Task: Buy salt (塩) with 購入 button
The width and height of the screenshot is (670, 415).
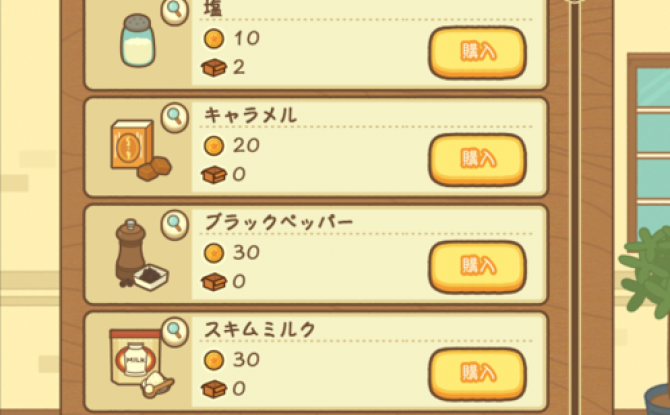Action: [x=477, y=52]
